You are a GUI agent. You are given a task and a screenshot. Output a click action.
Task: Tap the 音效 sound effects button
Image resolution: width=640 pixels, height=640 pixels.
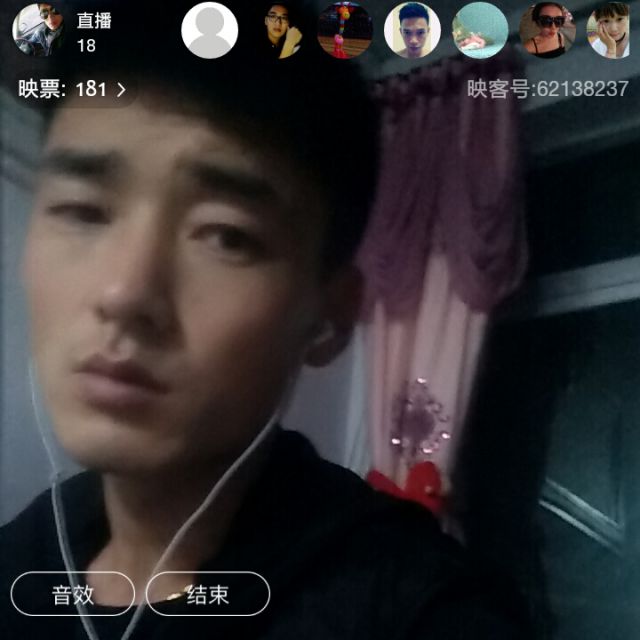click(x=73, y=594)
